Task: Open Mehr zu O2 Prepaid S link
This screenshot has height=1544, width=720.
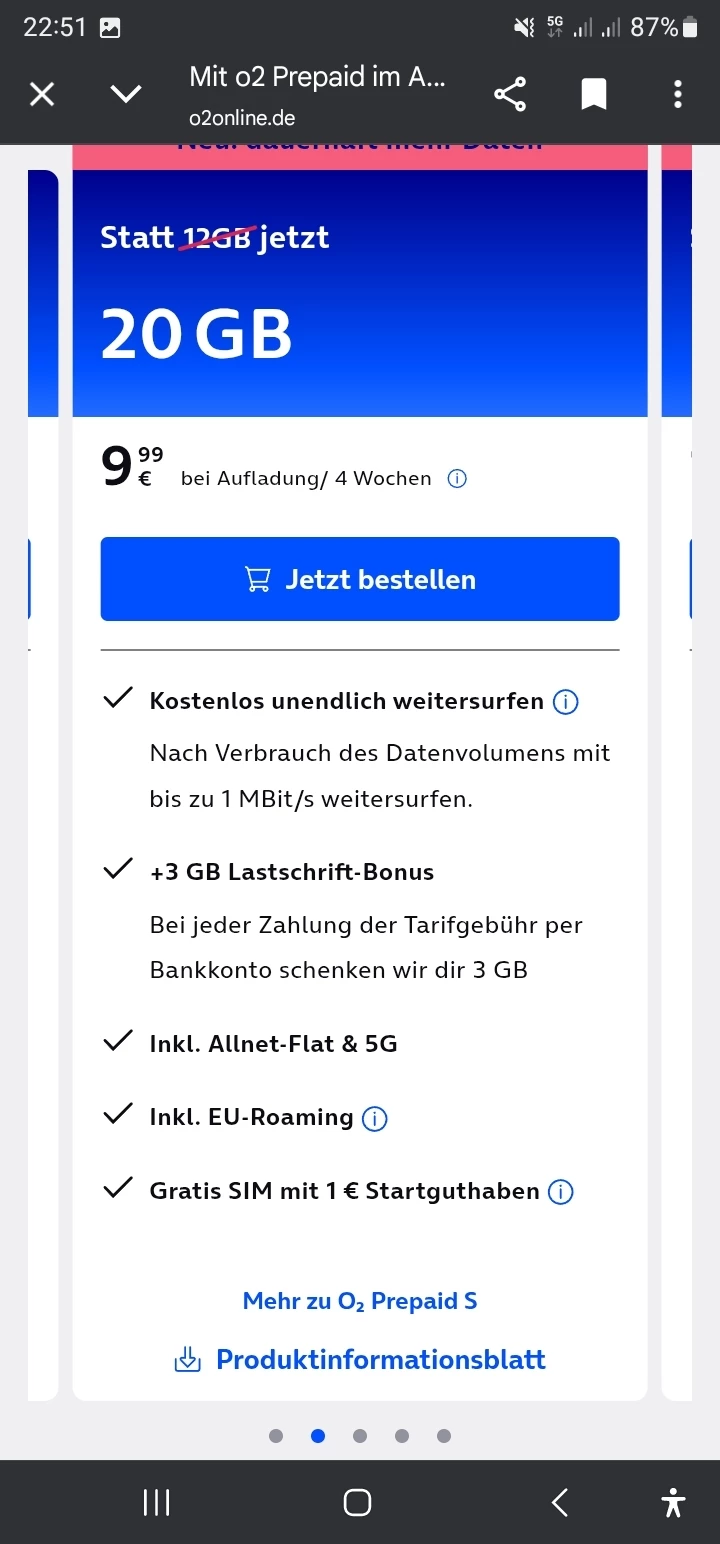Action: coord(360,1301)
